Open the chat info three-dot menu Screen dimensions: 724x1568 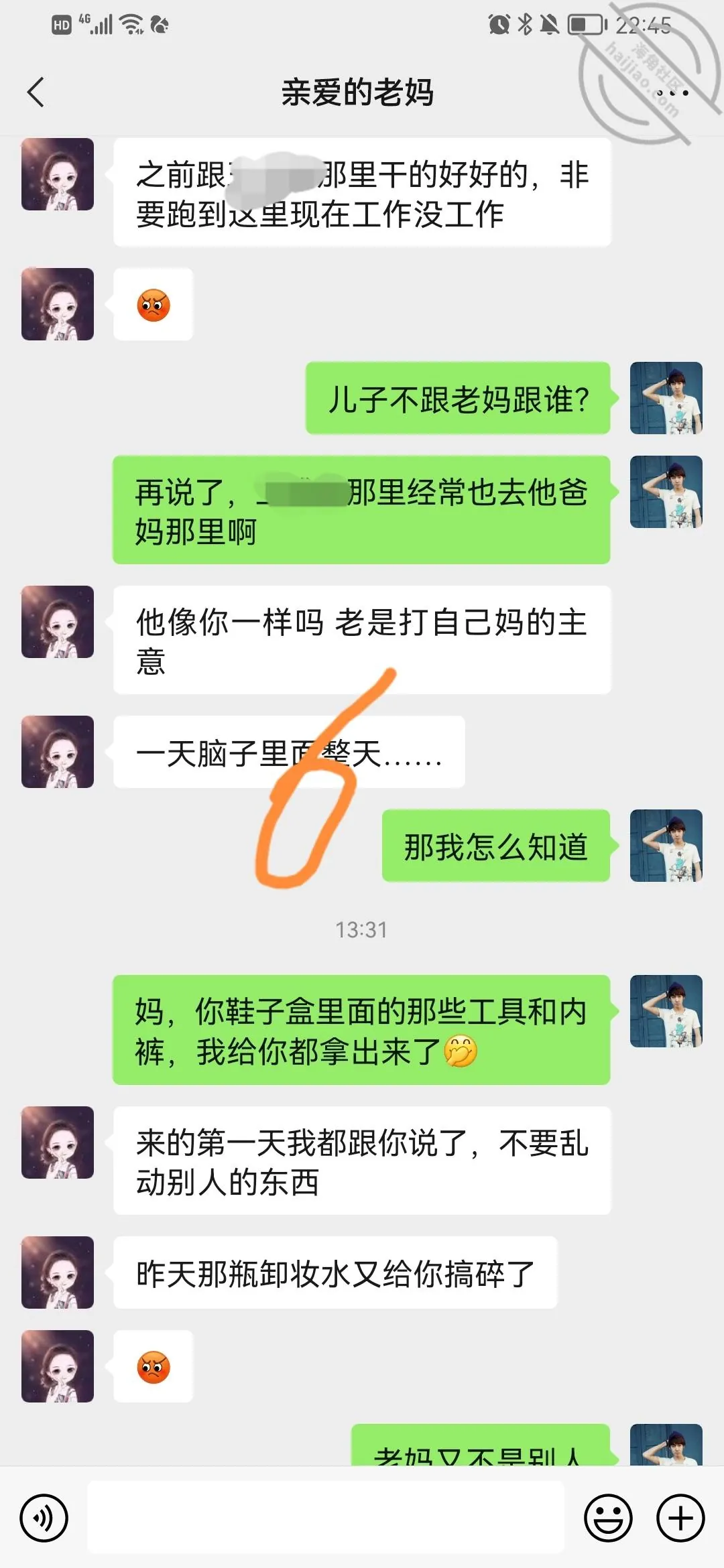click(x=672, y=92)
